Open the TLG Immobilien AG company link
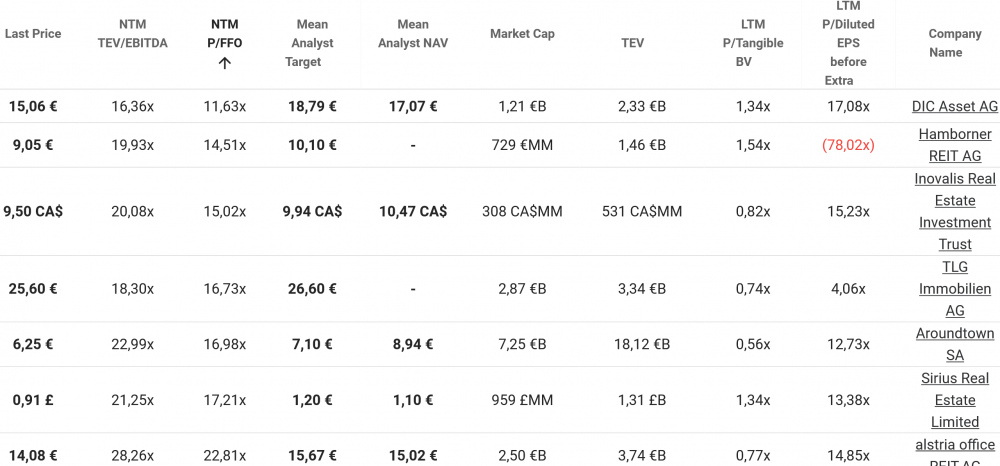Screen dimensions: 1000x466 tap(954, 289)
